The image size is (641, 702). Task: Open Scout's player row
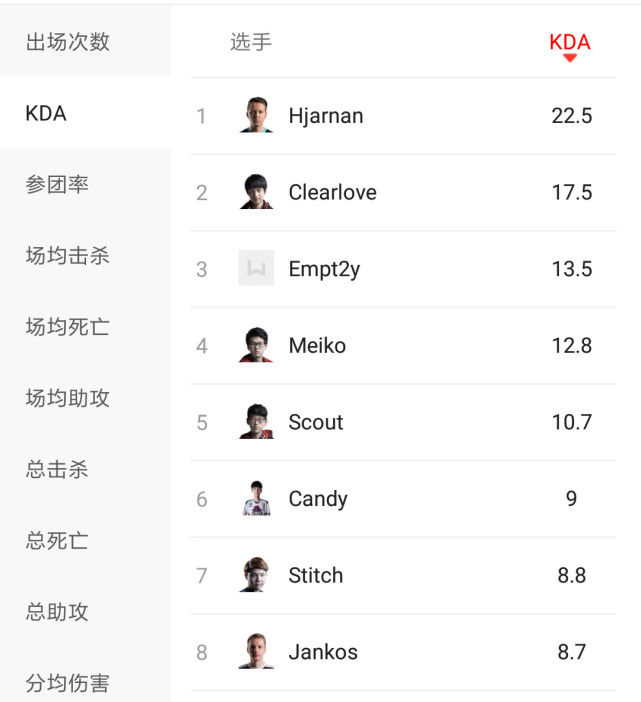(403, 422)
